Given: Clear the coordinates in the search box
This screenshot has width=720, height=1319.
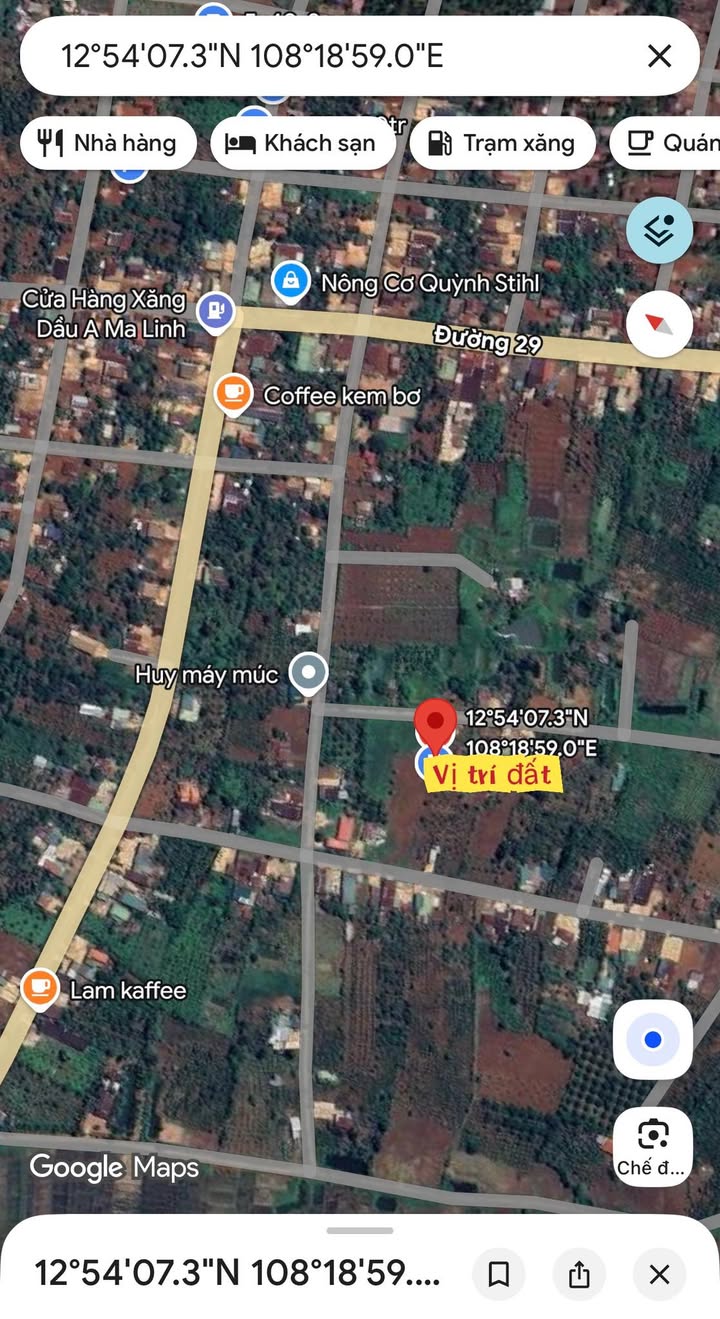Looking at the screenshot, I should point(659,56).
